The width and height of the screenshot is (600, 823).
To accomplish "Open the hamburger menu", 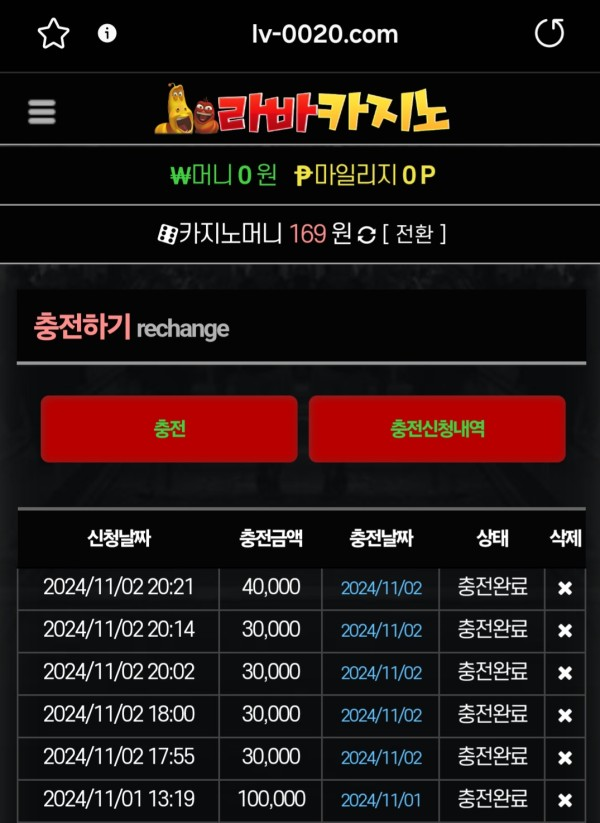I will coord(42,112).
